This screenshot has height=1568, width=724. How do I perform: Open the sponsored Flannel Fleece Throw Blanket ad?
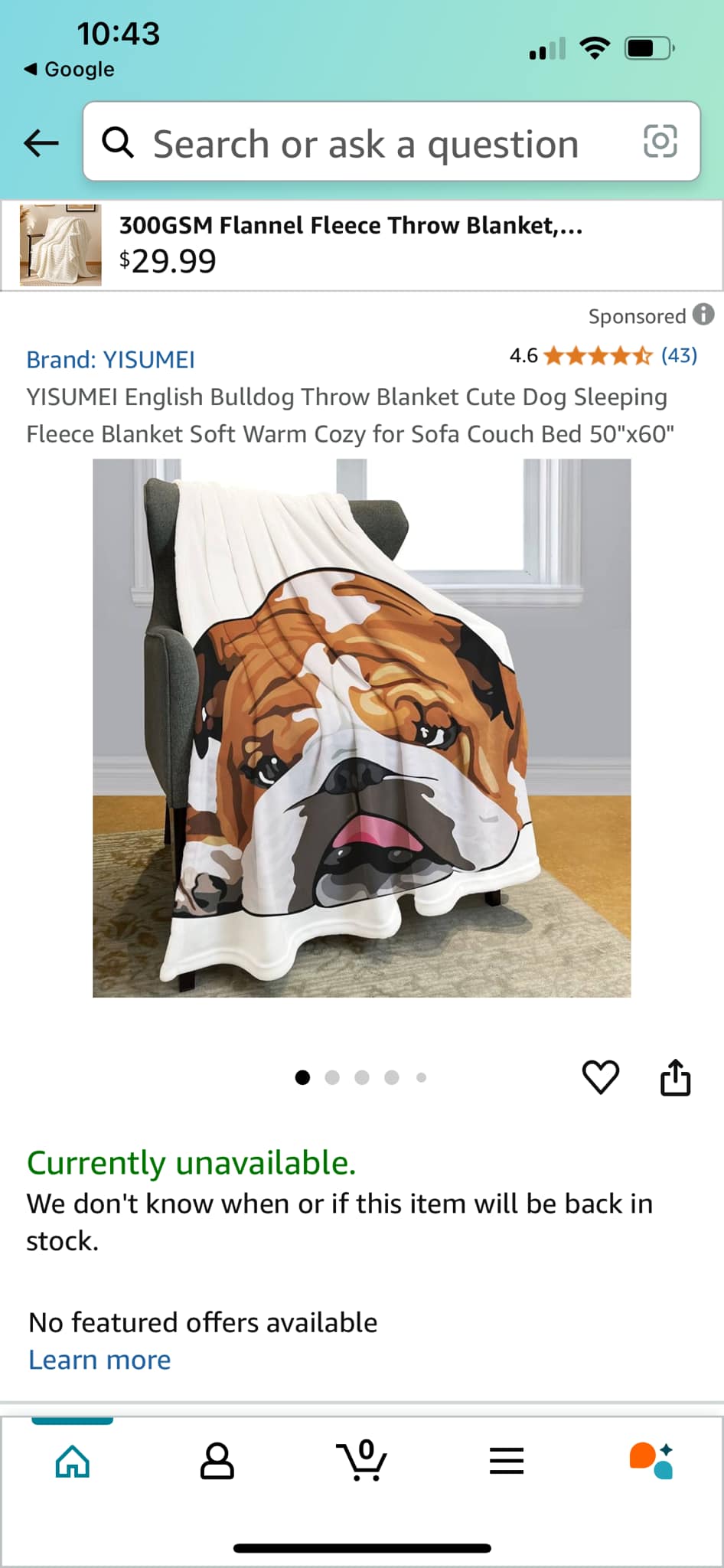[351, 244]
